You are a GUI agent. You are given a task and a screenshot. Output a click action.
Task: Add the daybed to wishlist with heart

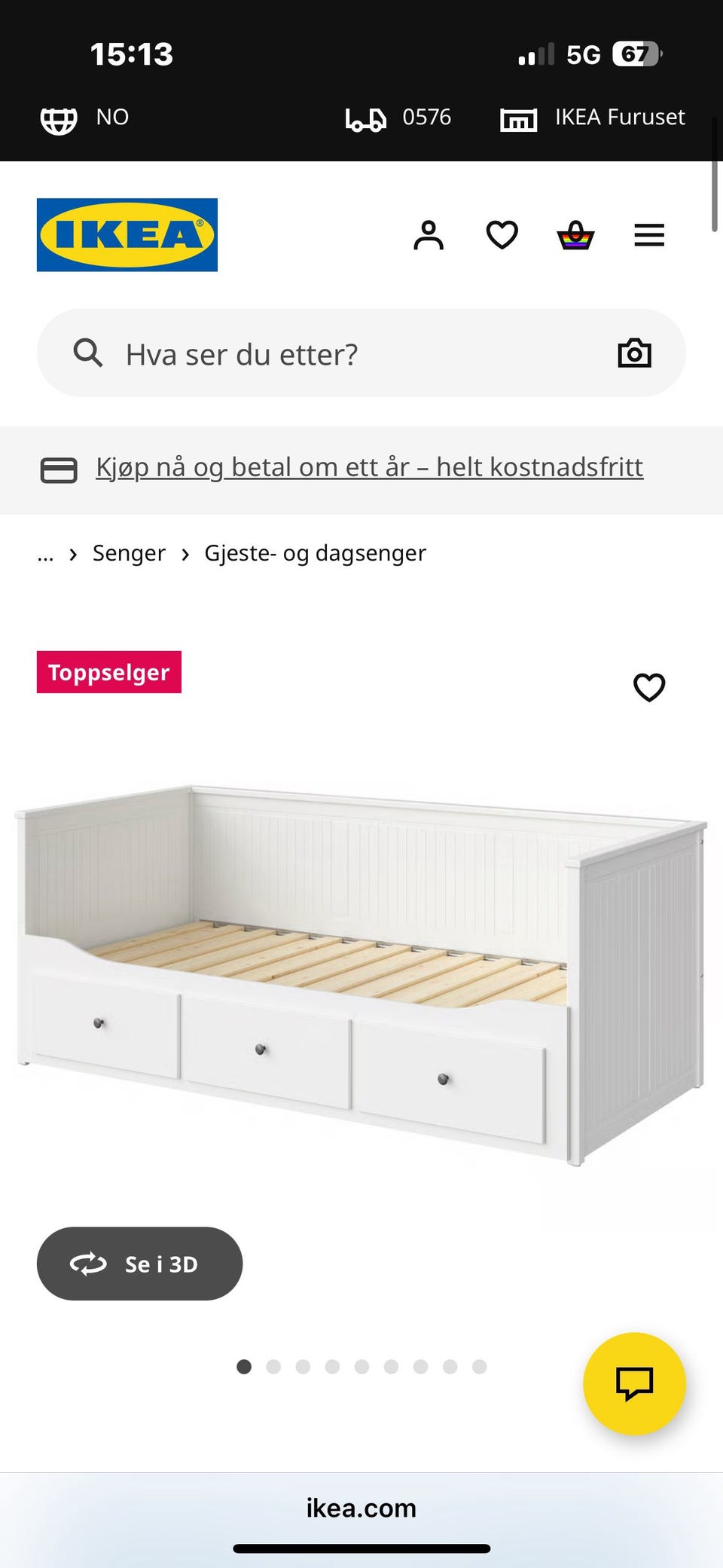[648, 686]
